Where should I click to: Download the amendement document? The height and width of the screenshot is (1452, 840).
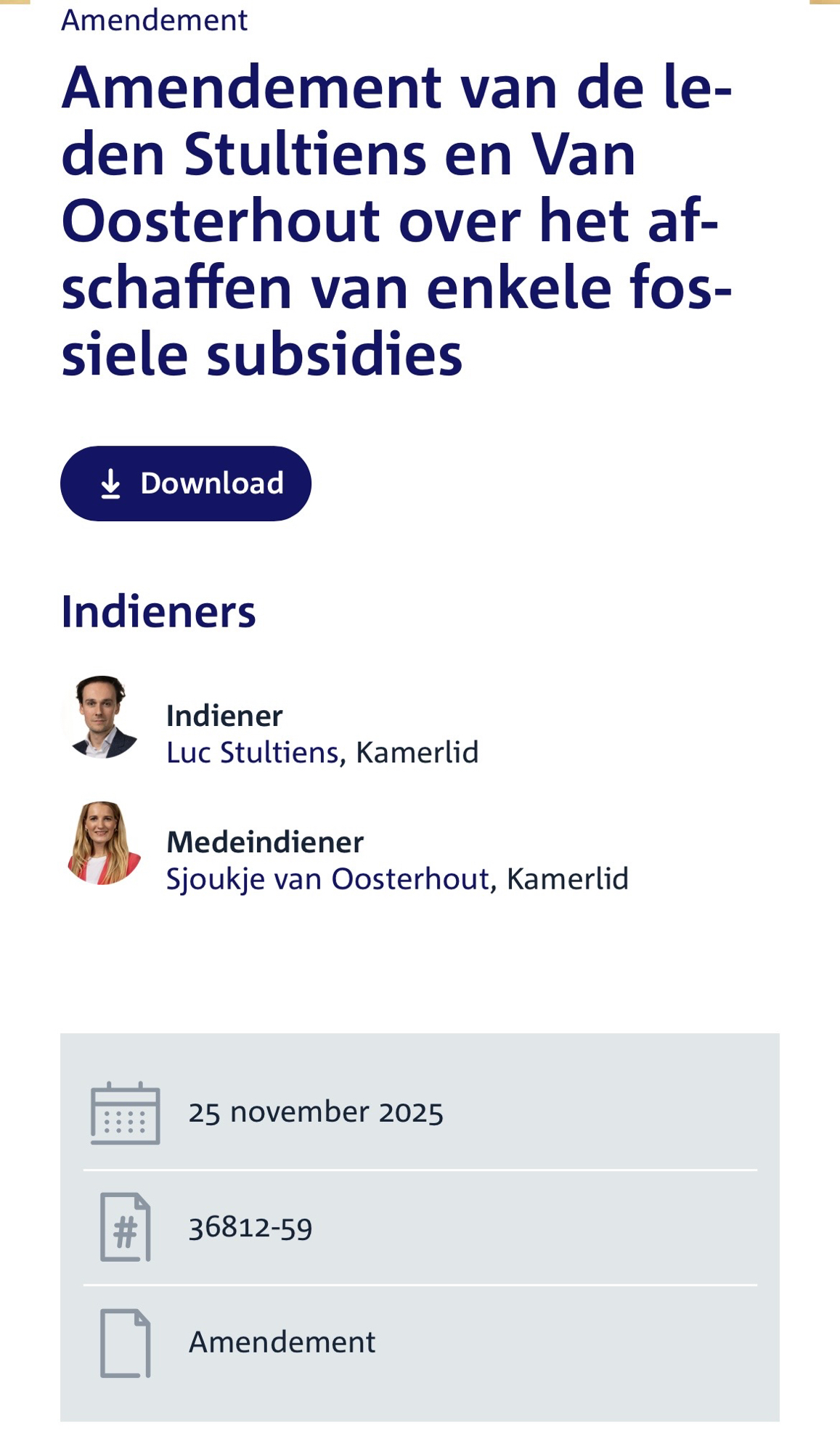(186, 484)
